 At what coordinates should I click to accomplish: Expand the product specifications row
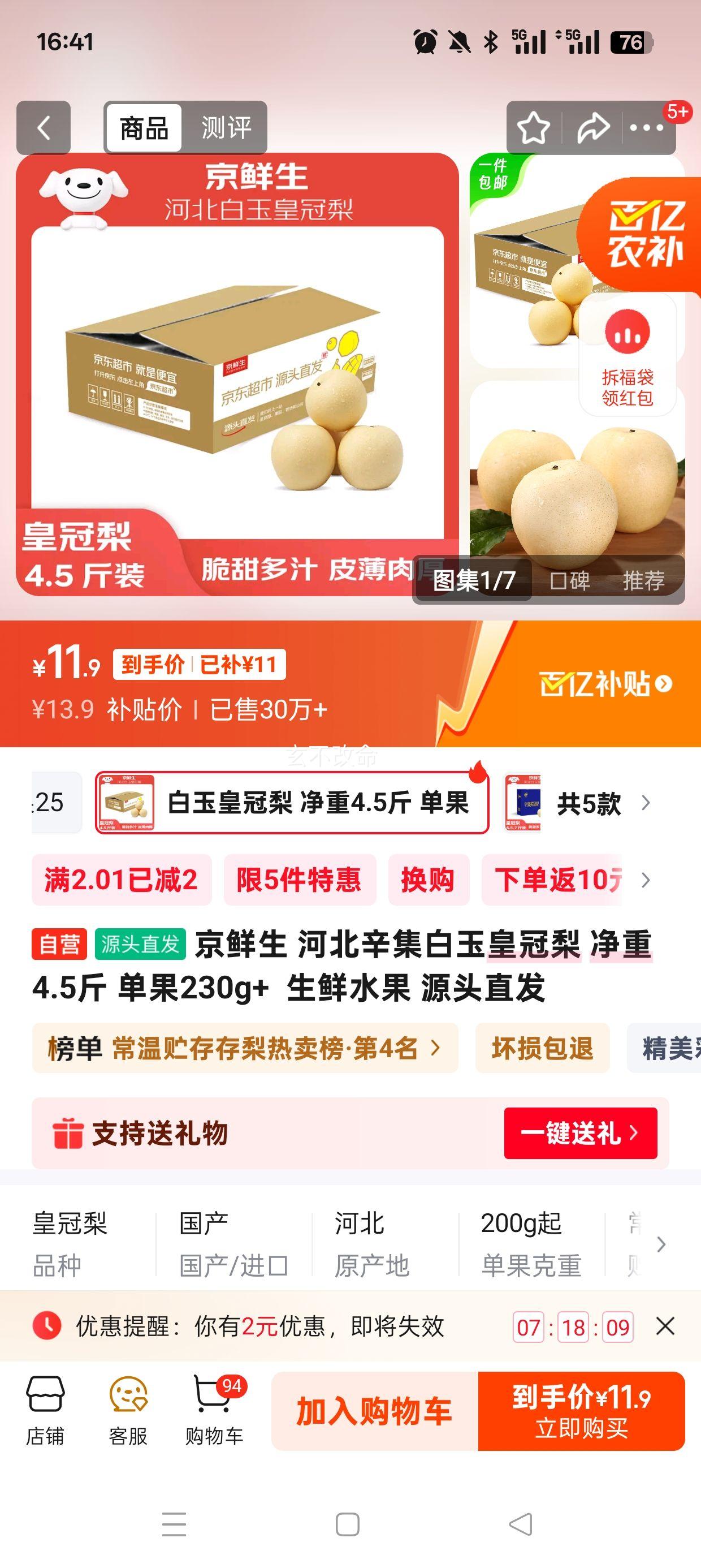click(x=661, y=1245)
